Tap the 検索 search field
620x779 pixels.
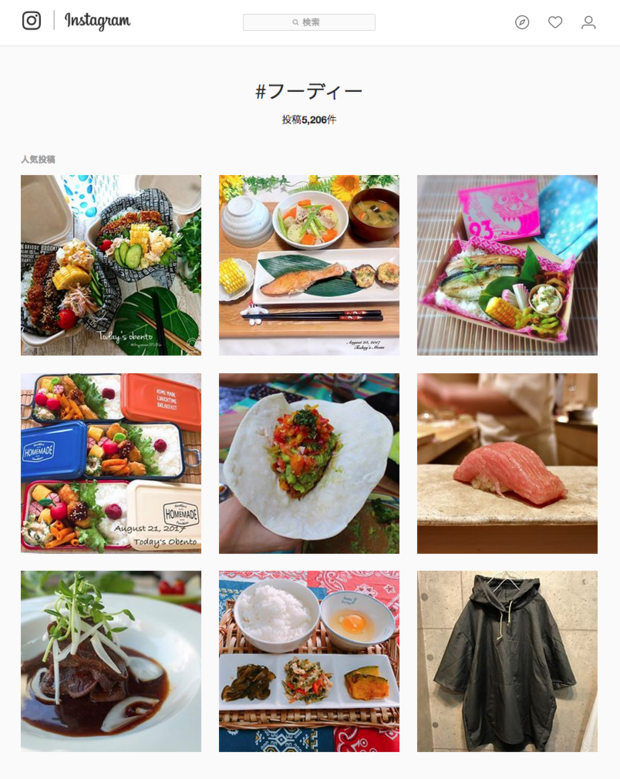tap(309, 22)
